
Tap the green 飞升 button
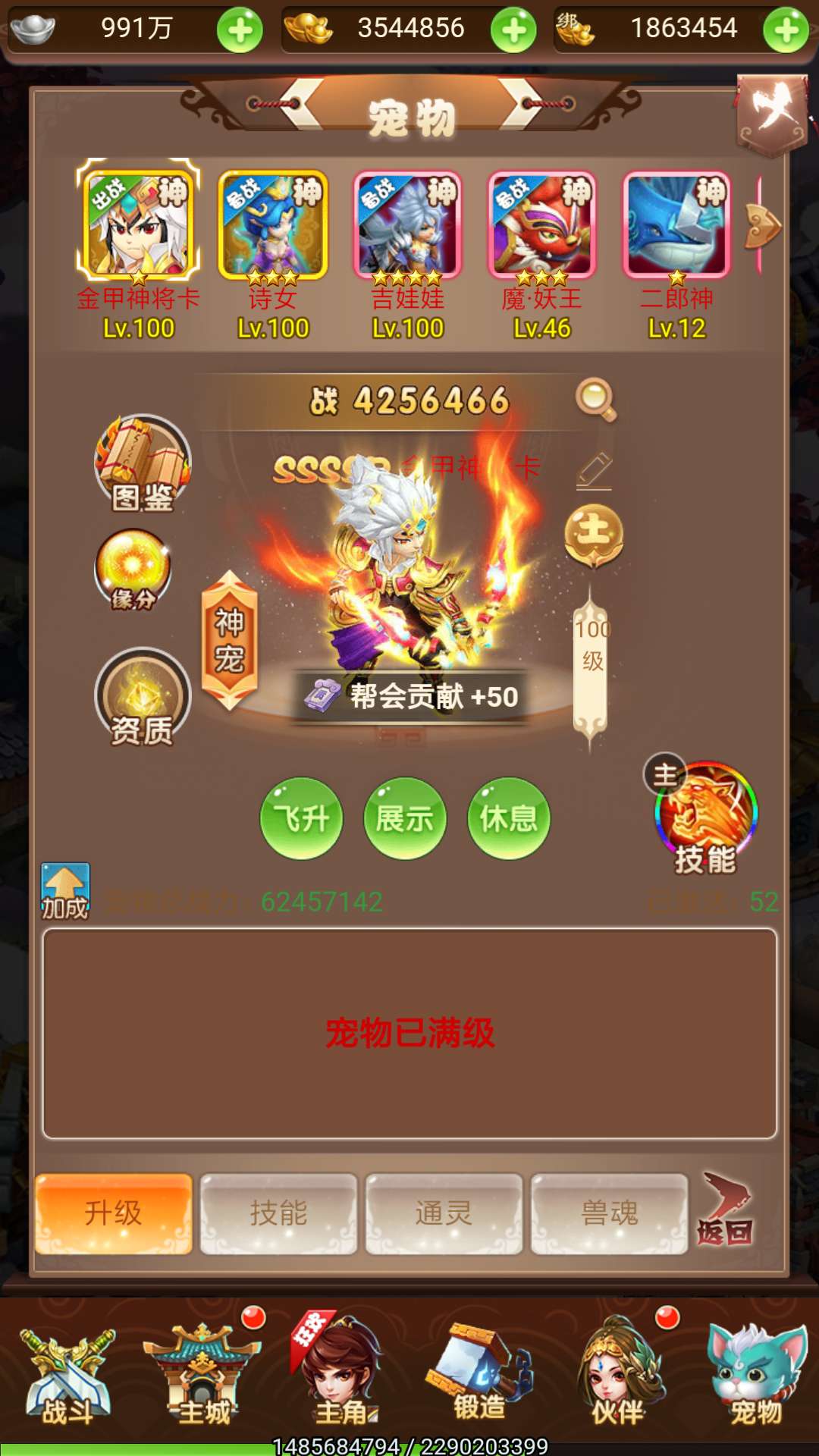(302, 818)
